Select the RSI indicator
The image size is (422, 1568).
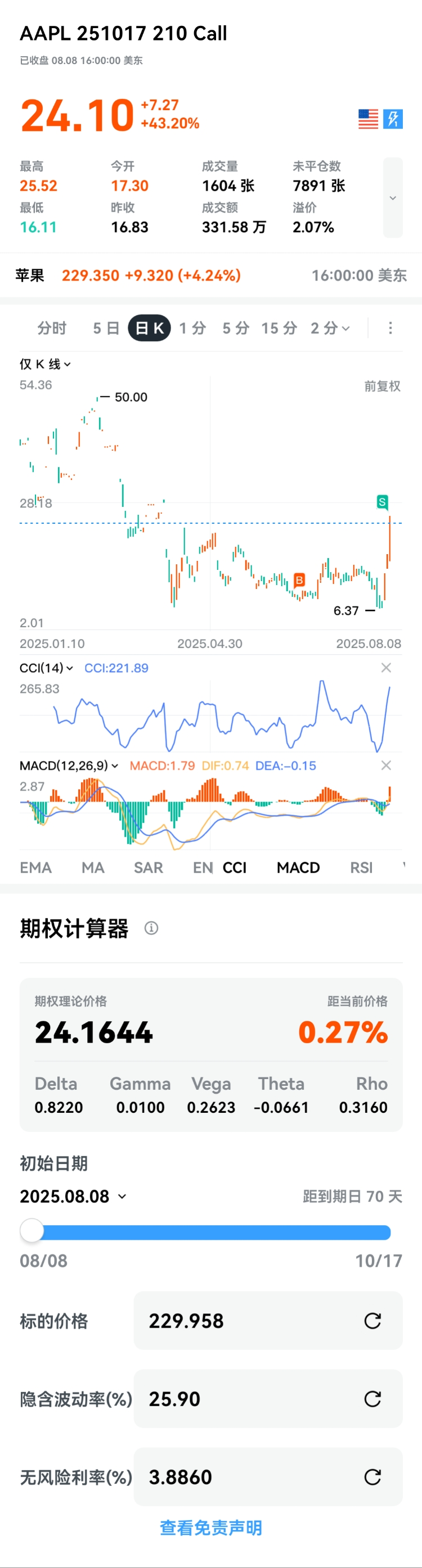[361, 867]
